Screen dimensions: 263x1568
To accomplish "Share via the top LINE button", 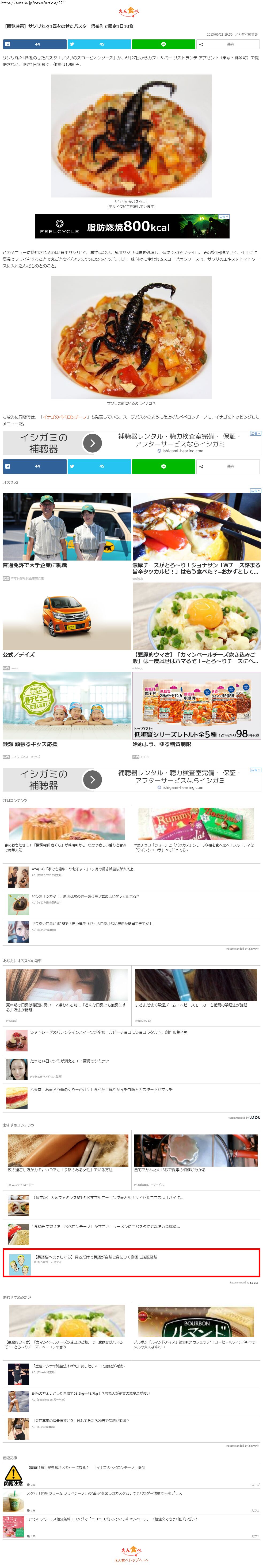I will [163, 44].
